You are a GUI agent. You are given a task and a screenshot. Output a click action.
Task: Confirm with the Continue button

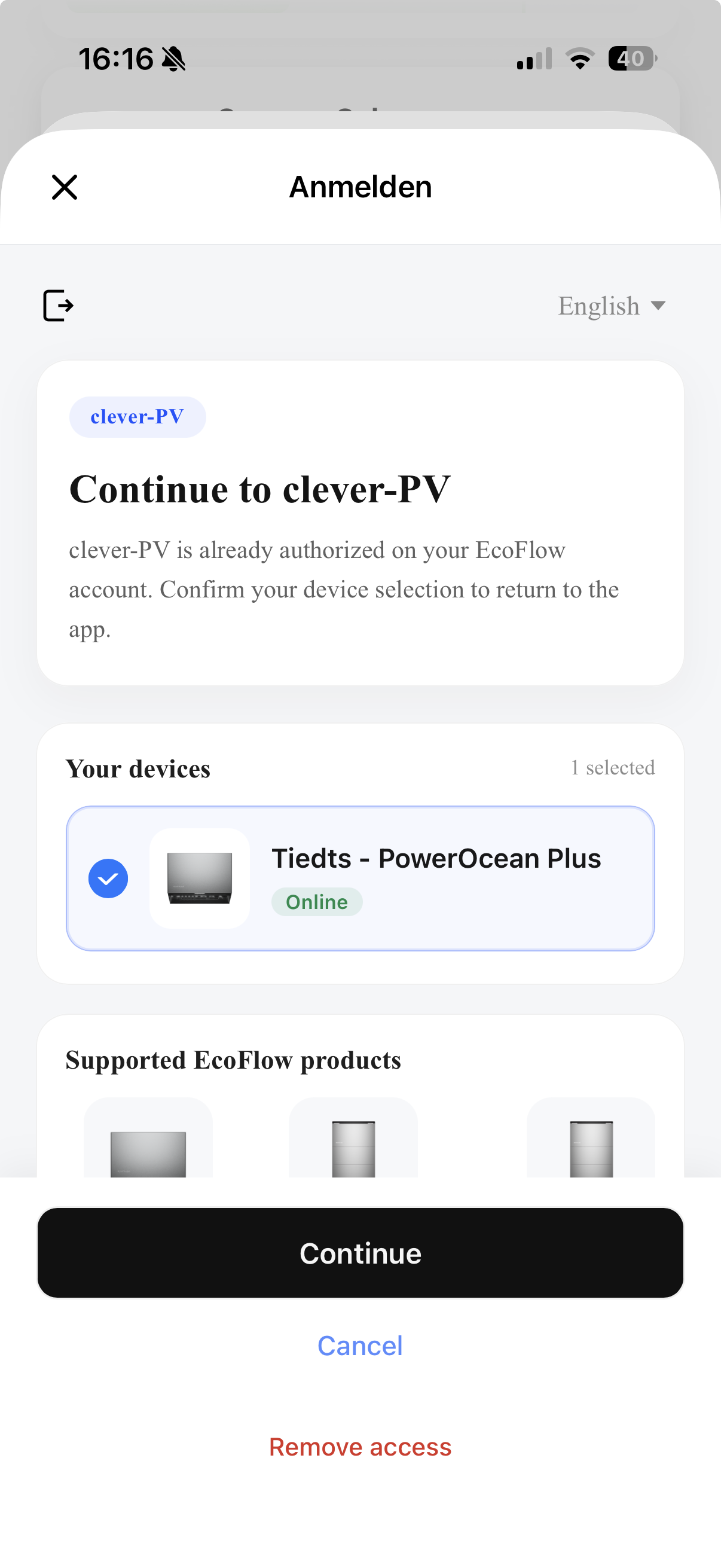[360, 1253]
